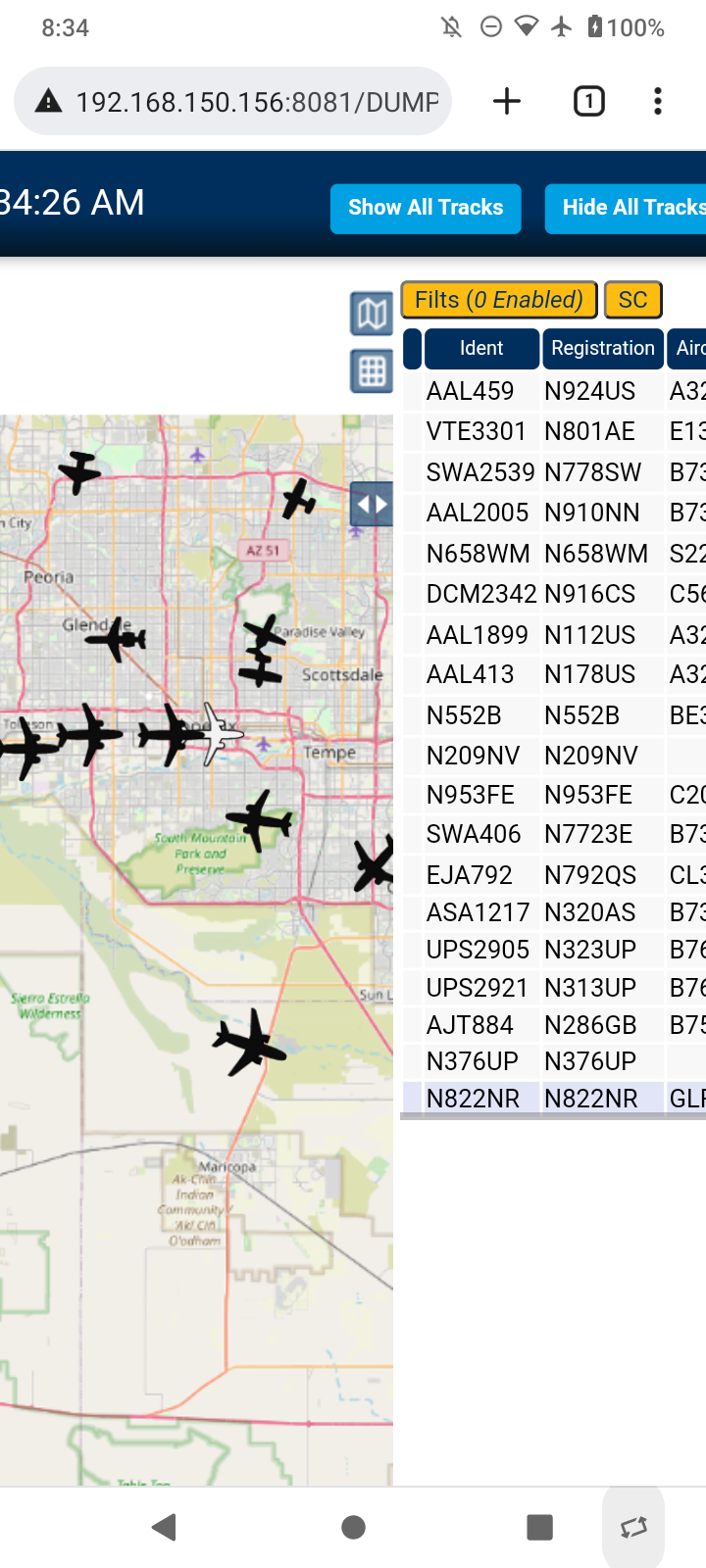
Task: Open the Filts (0 Enabled) panel
Action: [x=499, y=300]
